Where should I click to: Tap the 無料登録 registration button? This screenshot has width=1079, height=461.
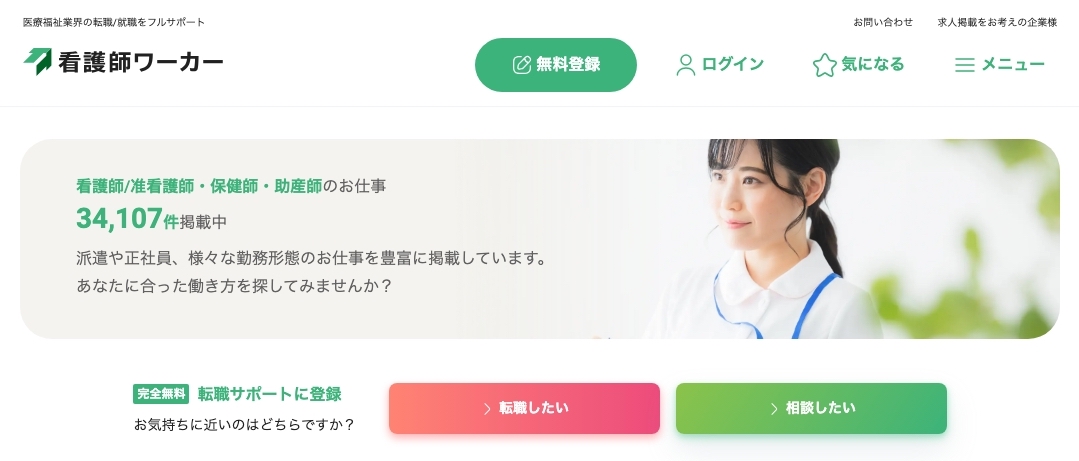click(555, 65)
